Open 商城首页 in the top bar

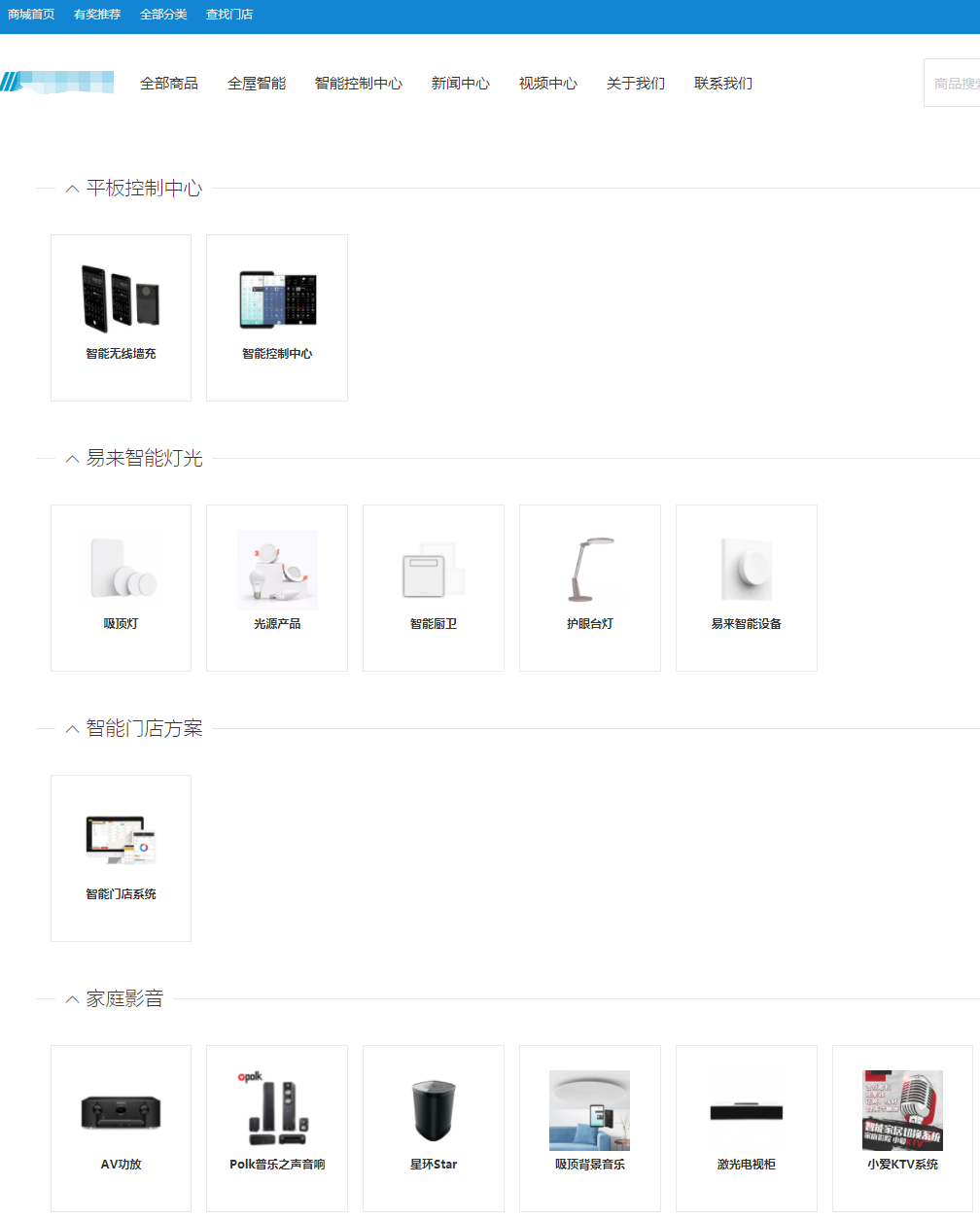pos(31,15)
